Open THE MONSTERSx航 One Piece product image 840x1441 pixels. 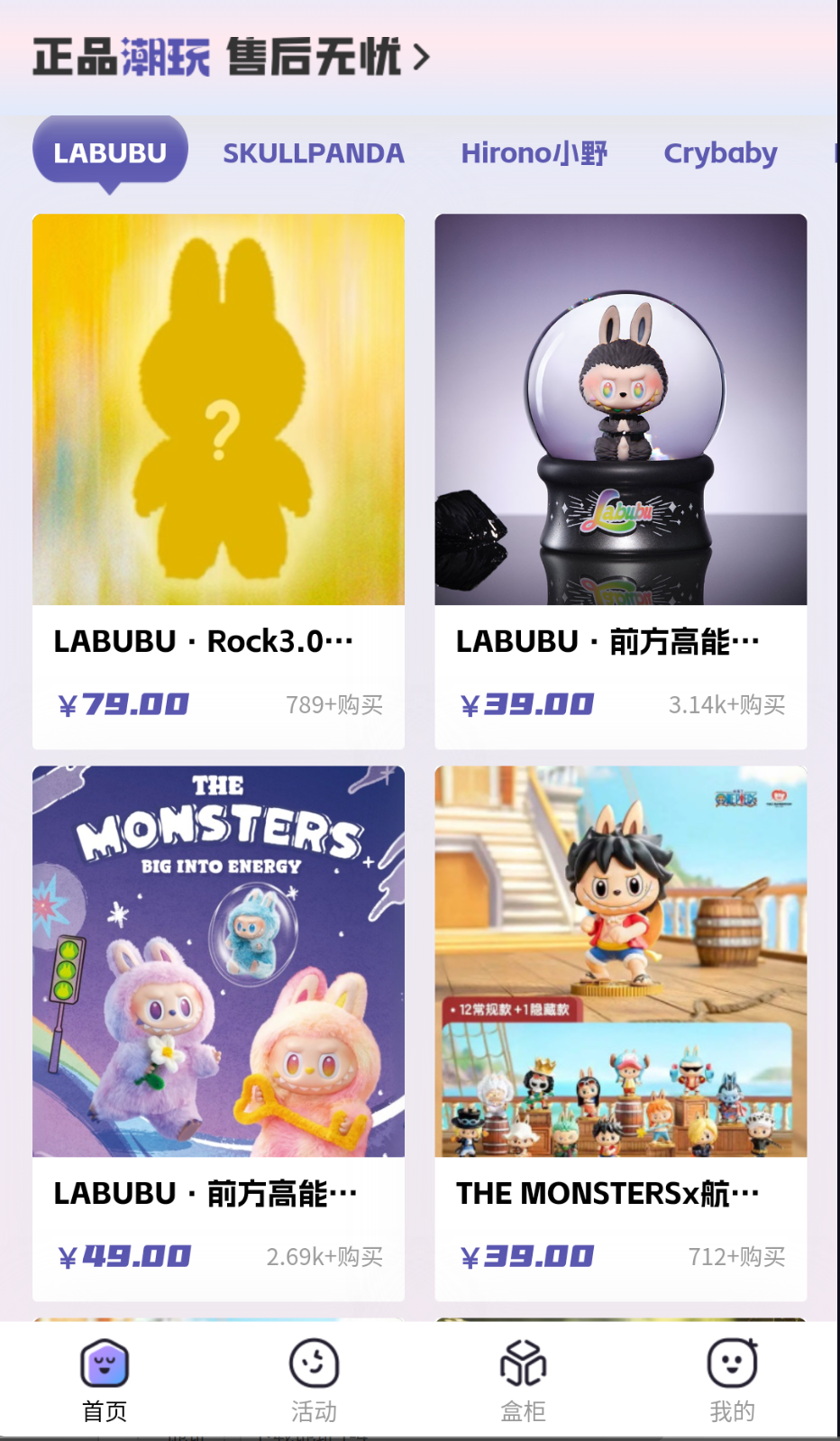click(x=620, y=961)
